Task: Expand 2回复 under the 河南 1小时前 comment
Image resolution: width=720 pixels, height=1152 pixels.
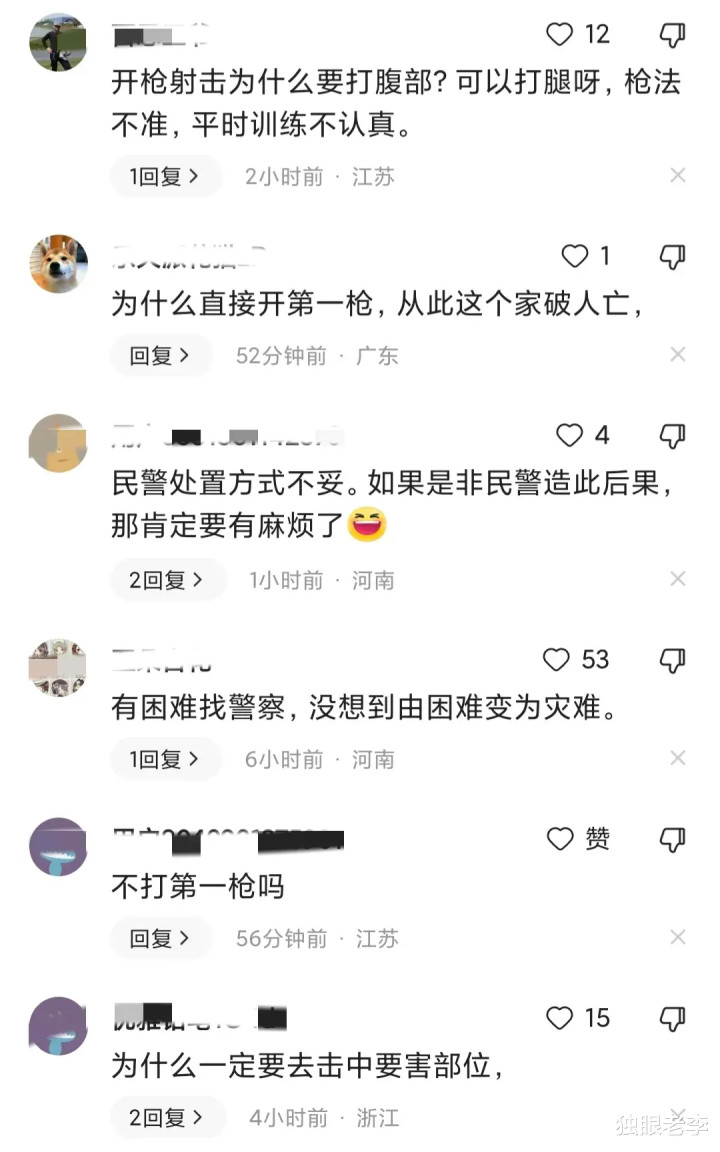Action: 168,580
